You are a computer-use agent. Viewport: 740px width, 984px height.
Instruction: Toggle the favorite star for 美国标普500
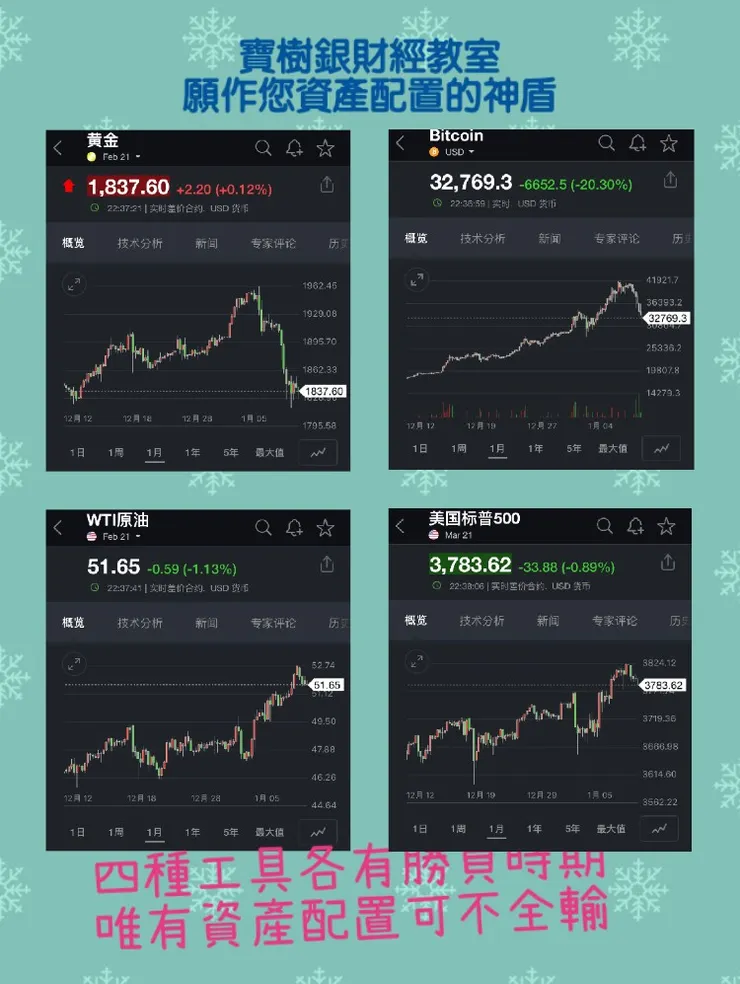coord(666,525)
